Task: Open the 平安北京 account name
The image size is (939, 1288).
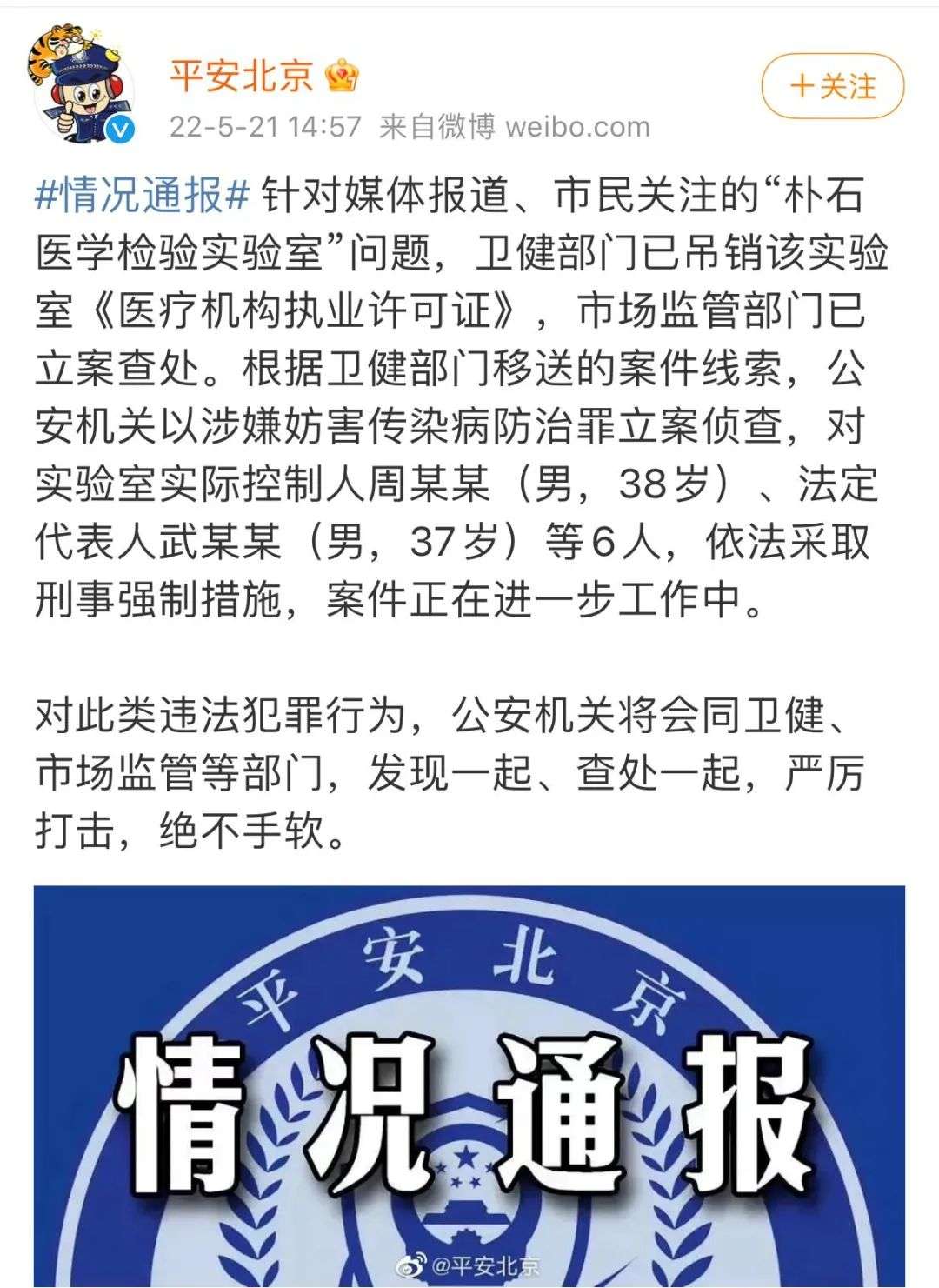Action: pyautogui.click(x=241, y=75)
